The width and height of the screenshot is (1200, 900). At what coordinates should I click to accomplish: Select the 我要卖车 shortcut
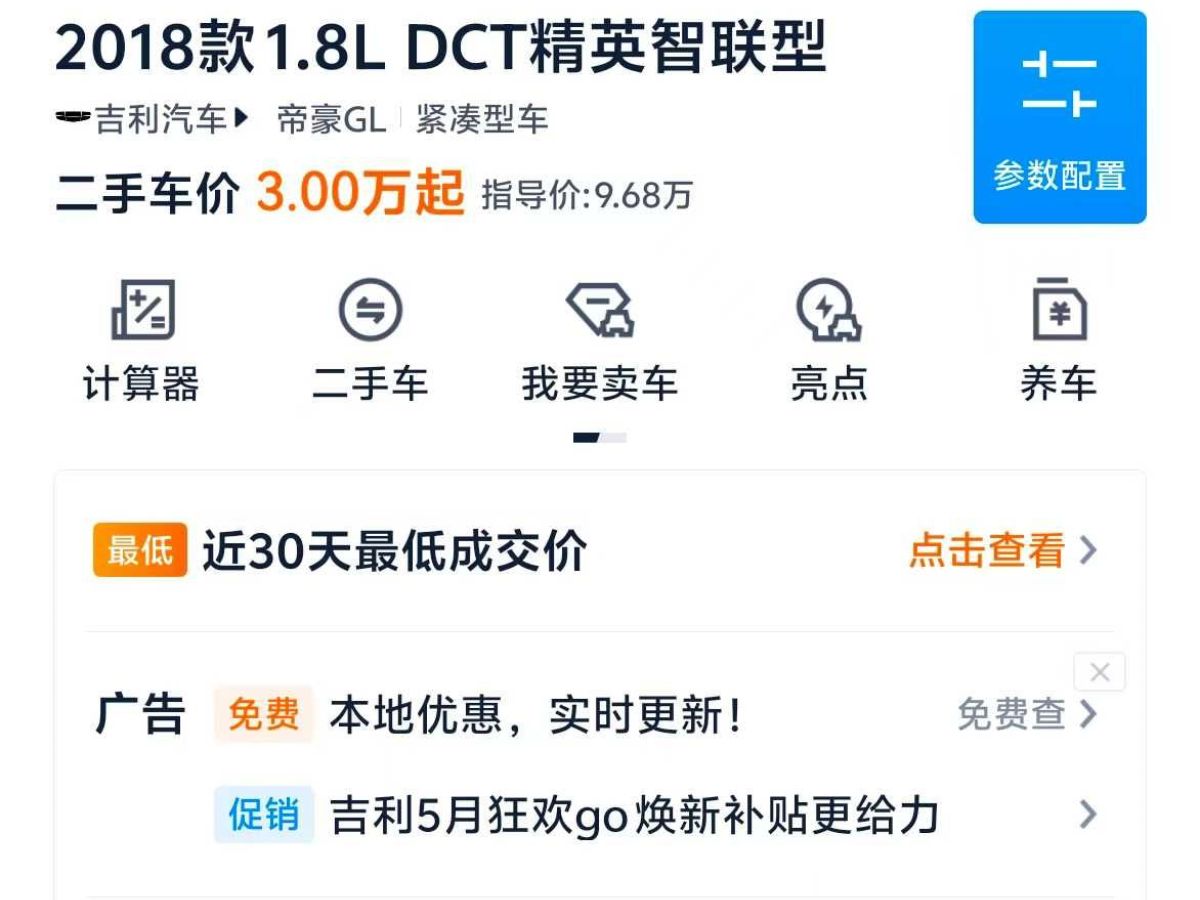click(599, 340)
